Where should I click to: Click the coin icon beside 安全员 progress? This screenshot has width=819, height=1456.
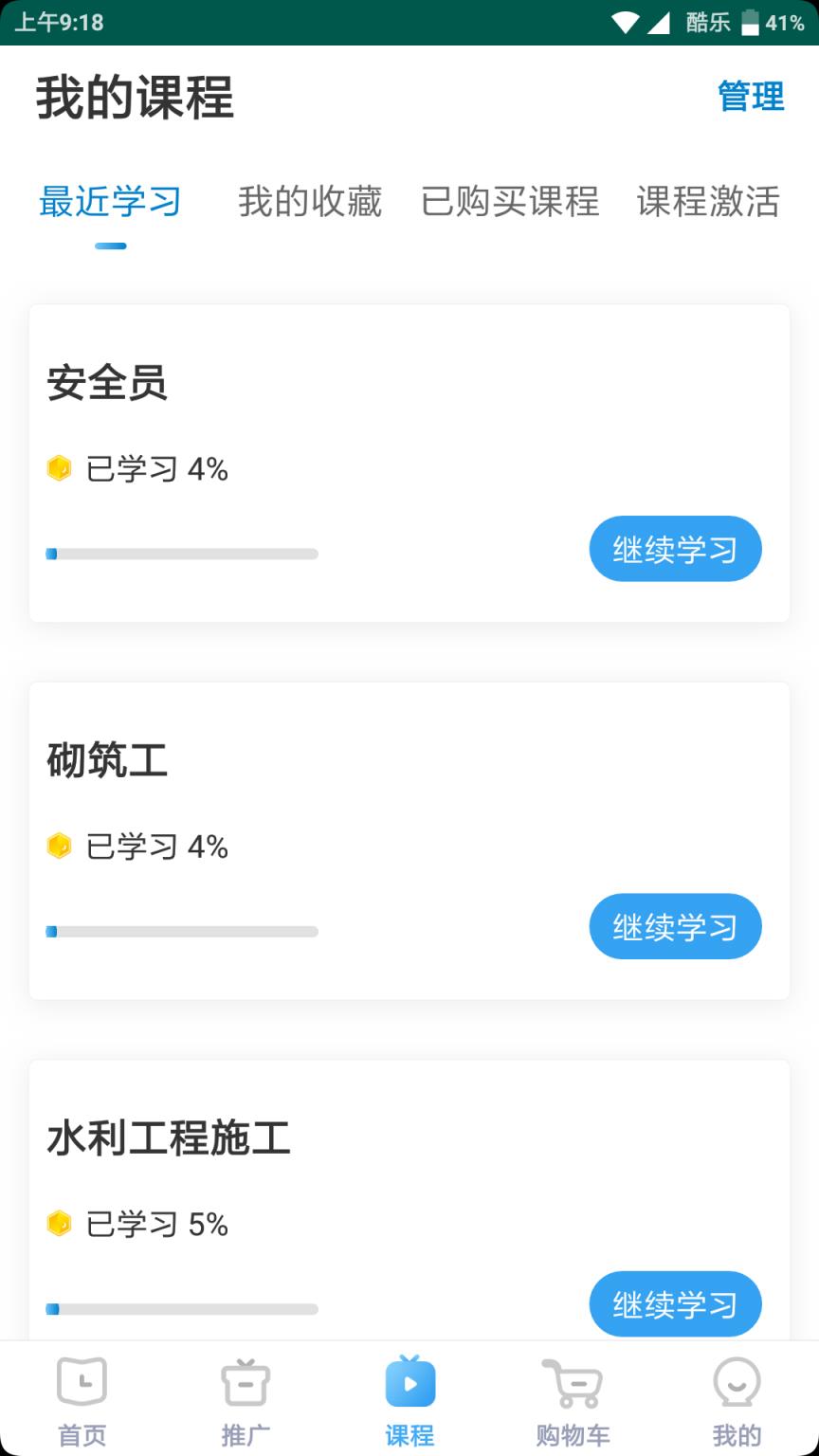click(x=59, y=468)
